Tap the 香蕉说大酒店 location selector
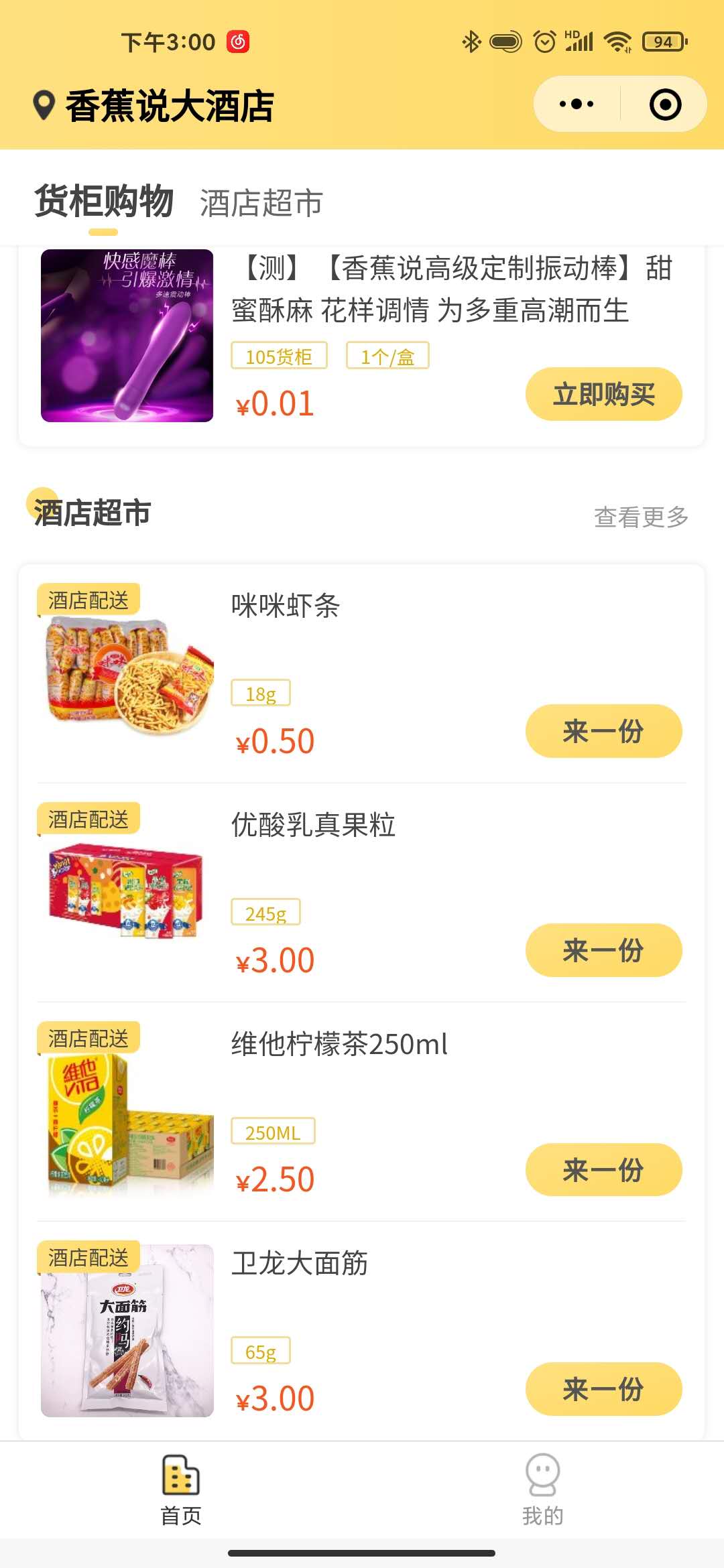The width and height of the screenshot is (724, 1568). [x=154, y=107]
